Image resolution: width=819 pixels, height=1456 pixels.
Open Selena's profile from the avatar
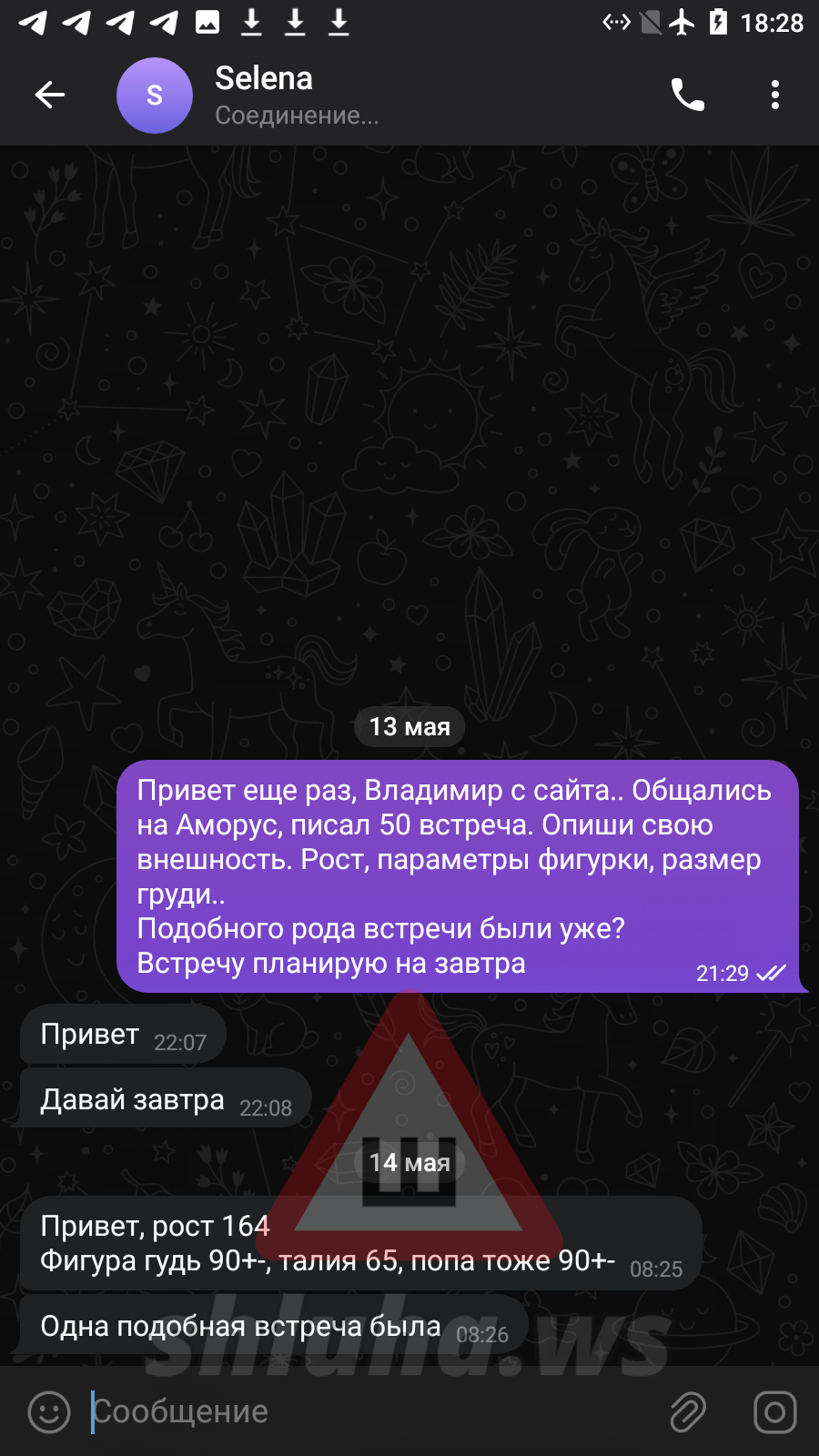point(155,96)
